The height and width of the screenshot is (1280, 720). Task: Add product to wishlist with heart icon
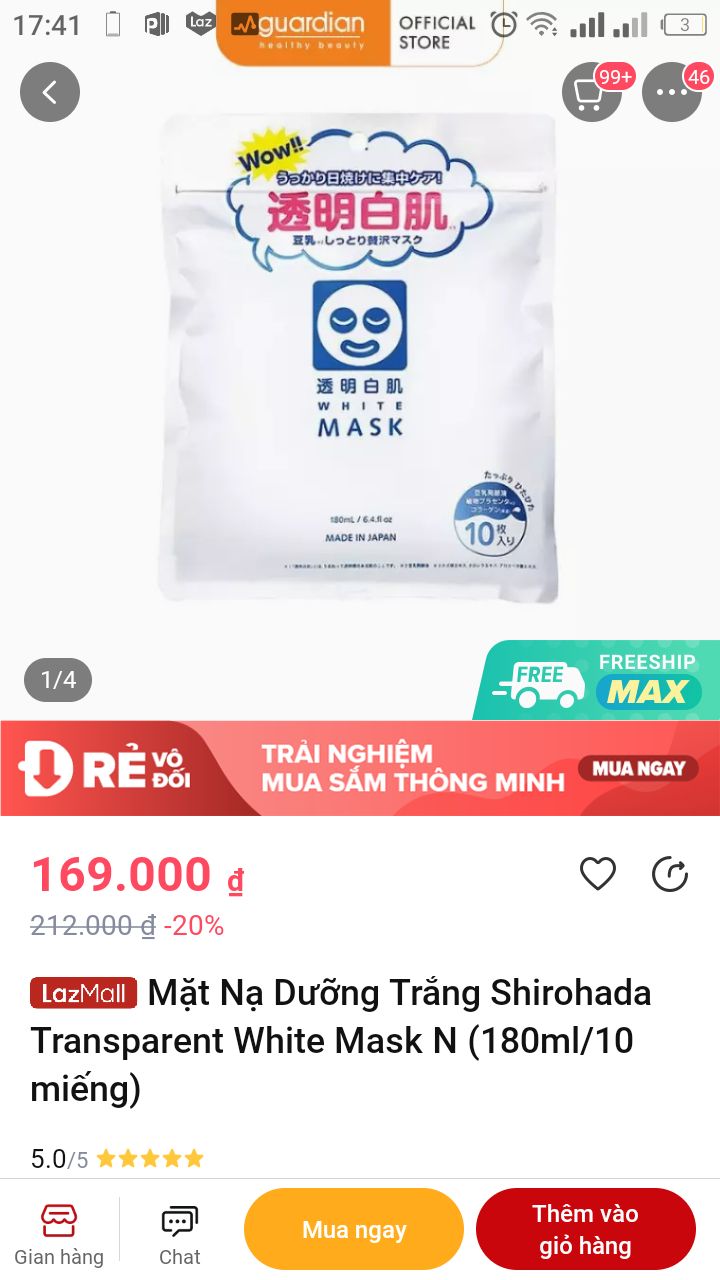598,874
